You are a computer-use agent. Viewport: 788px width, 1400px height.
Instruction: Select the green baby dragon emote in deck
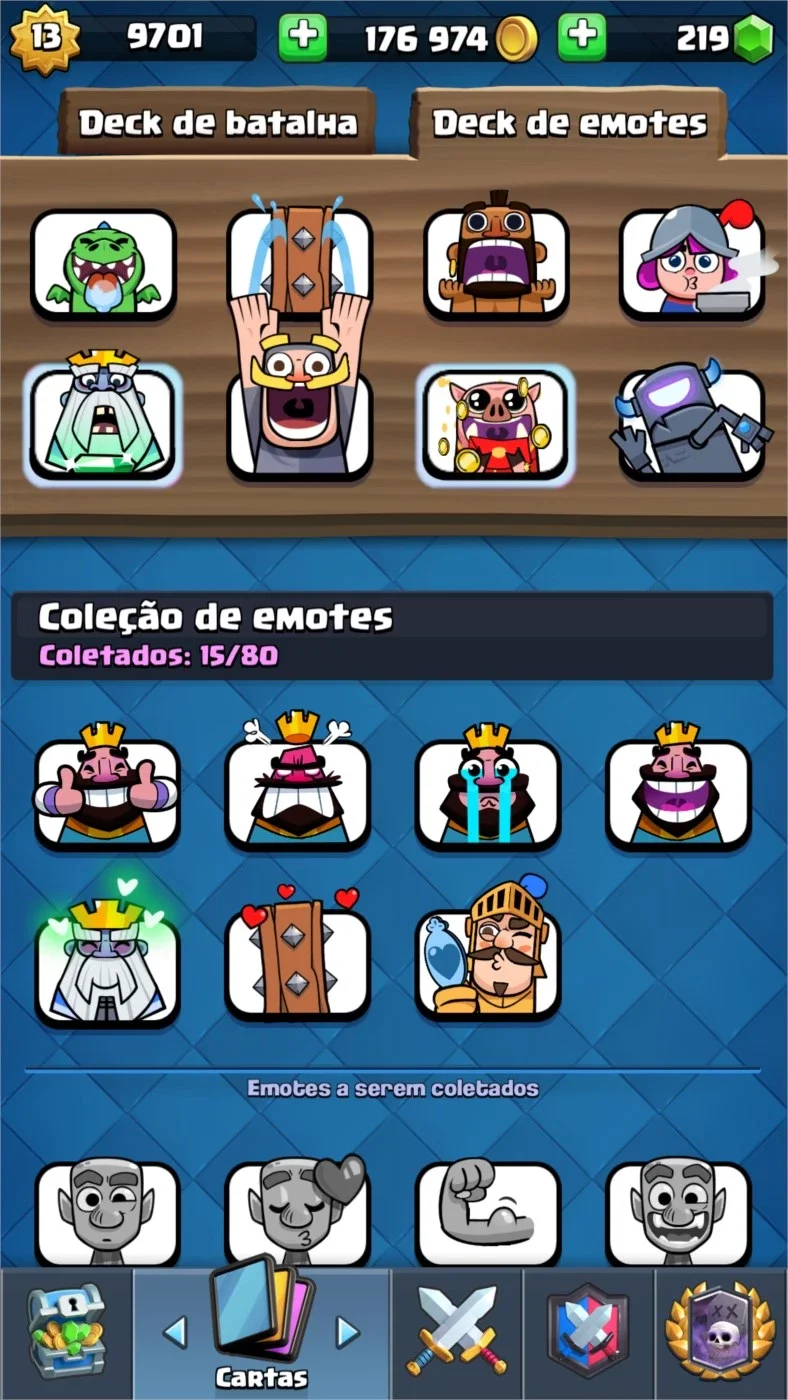point(103,264)
